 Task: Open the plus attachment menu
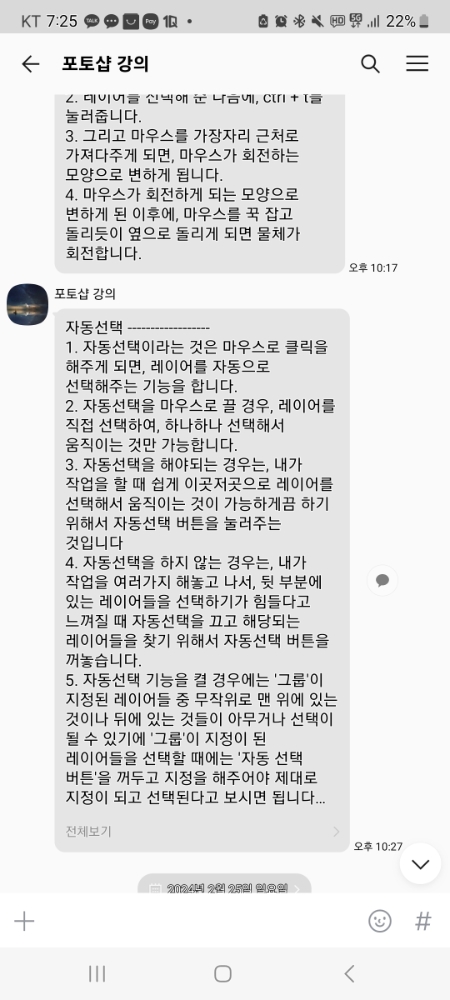pyautogui.click(x=24, y=921)
